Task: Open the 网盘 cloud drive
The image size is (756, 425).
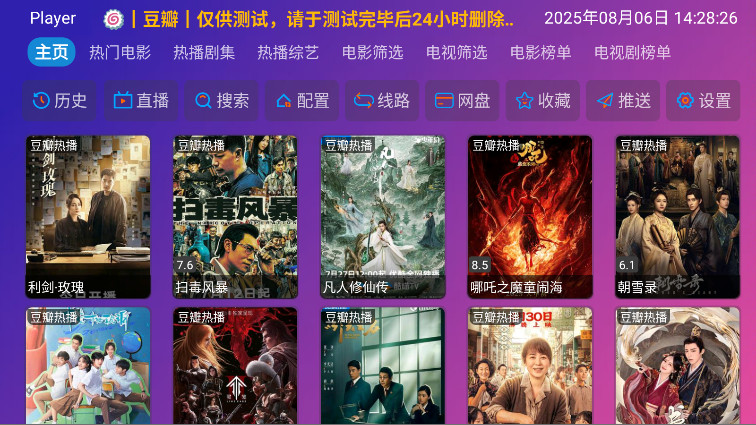Action: [462, 100]
